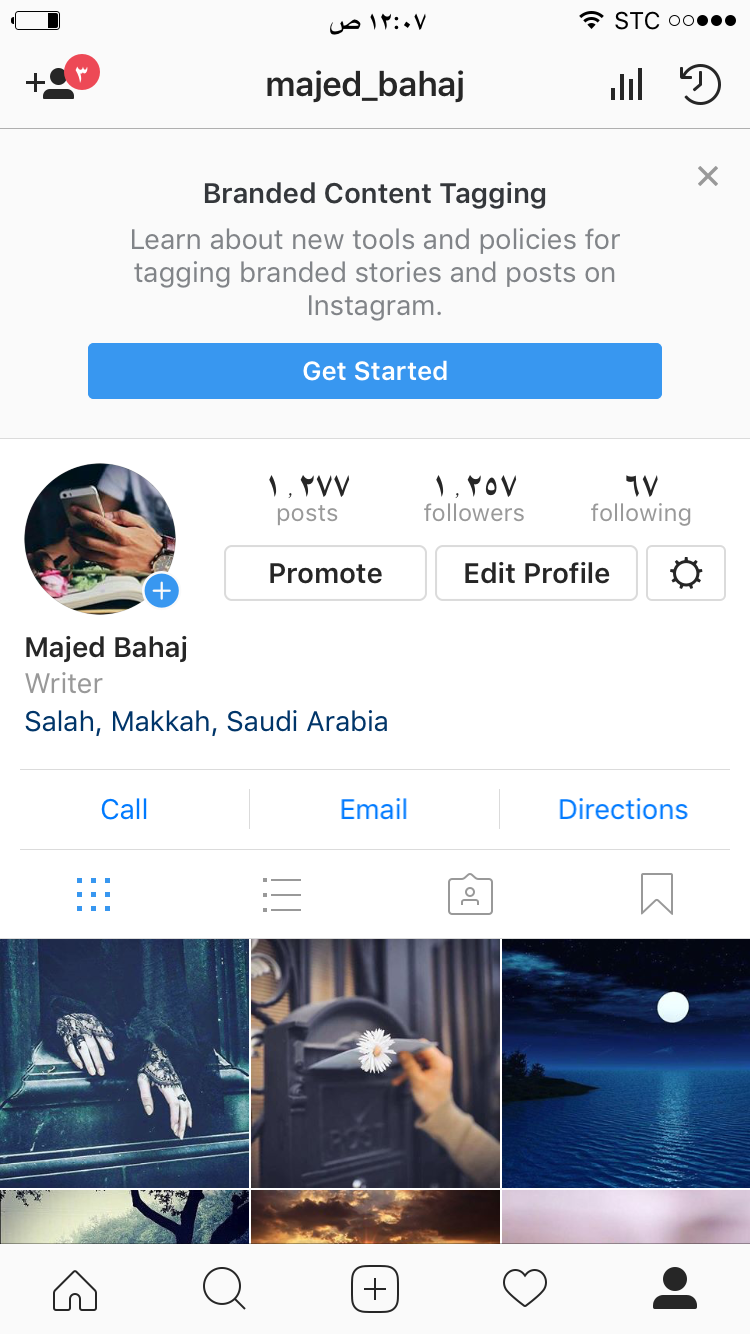Image resolution: width=750 pixels, height=1334 pixels.
Task: Tap the Email button
Action: pyautogui.click(x=374, y=809)
